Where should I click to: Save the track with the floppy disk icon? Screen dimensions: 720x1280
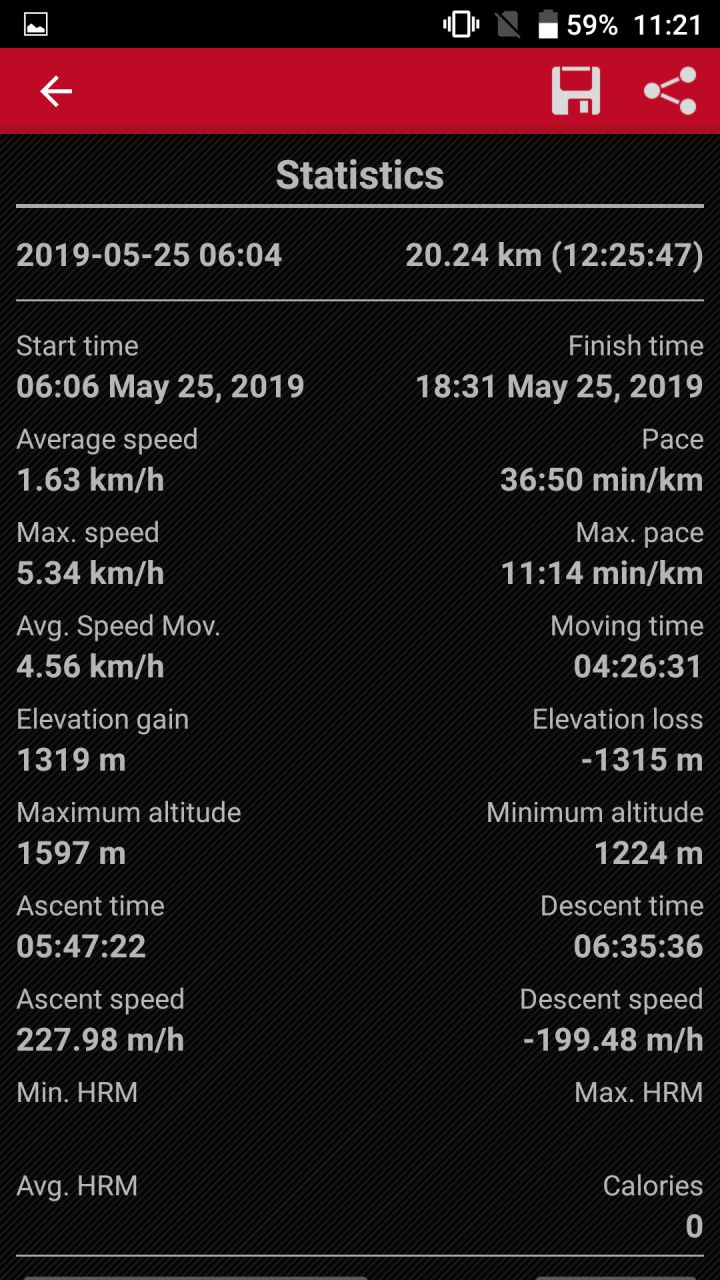pos(576,91)
